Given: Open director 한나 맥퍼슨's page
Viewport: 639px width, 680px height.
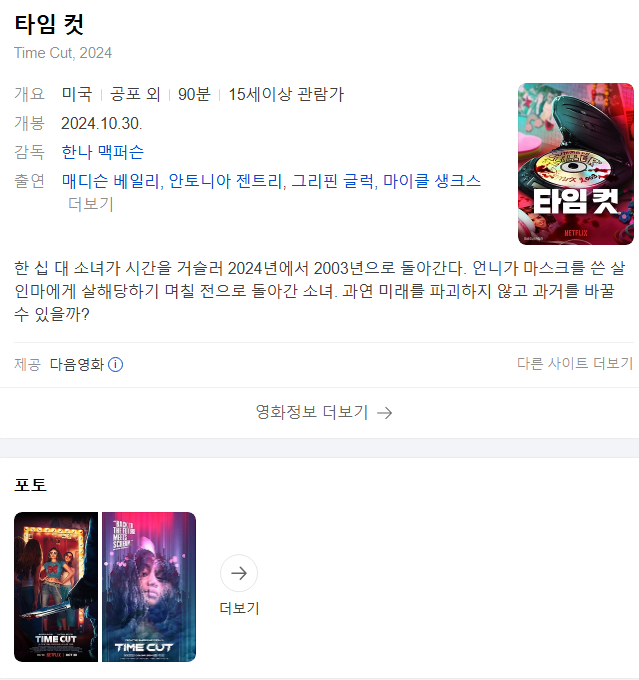Looking at the screenshot, I should [x=102, y=152].
